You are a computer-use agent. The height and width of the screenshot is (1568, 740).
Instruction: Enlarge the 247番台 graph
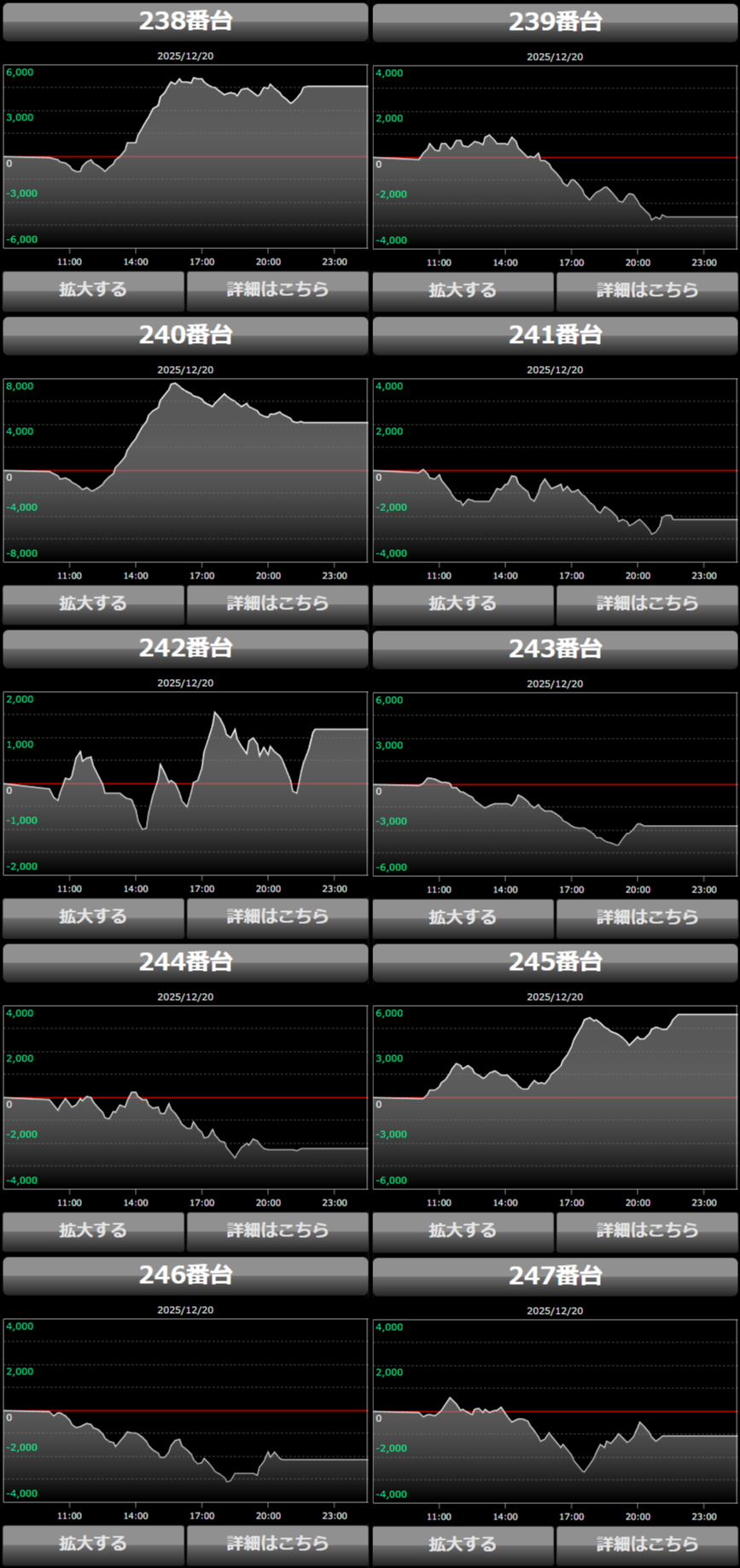(x=463, y=1544)
